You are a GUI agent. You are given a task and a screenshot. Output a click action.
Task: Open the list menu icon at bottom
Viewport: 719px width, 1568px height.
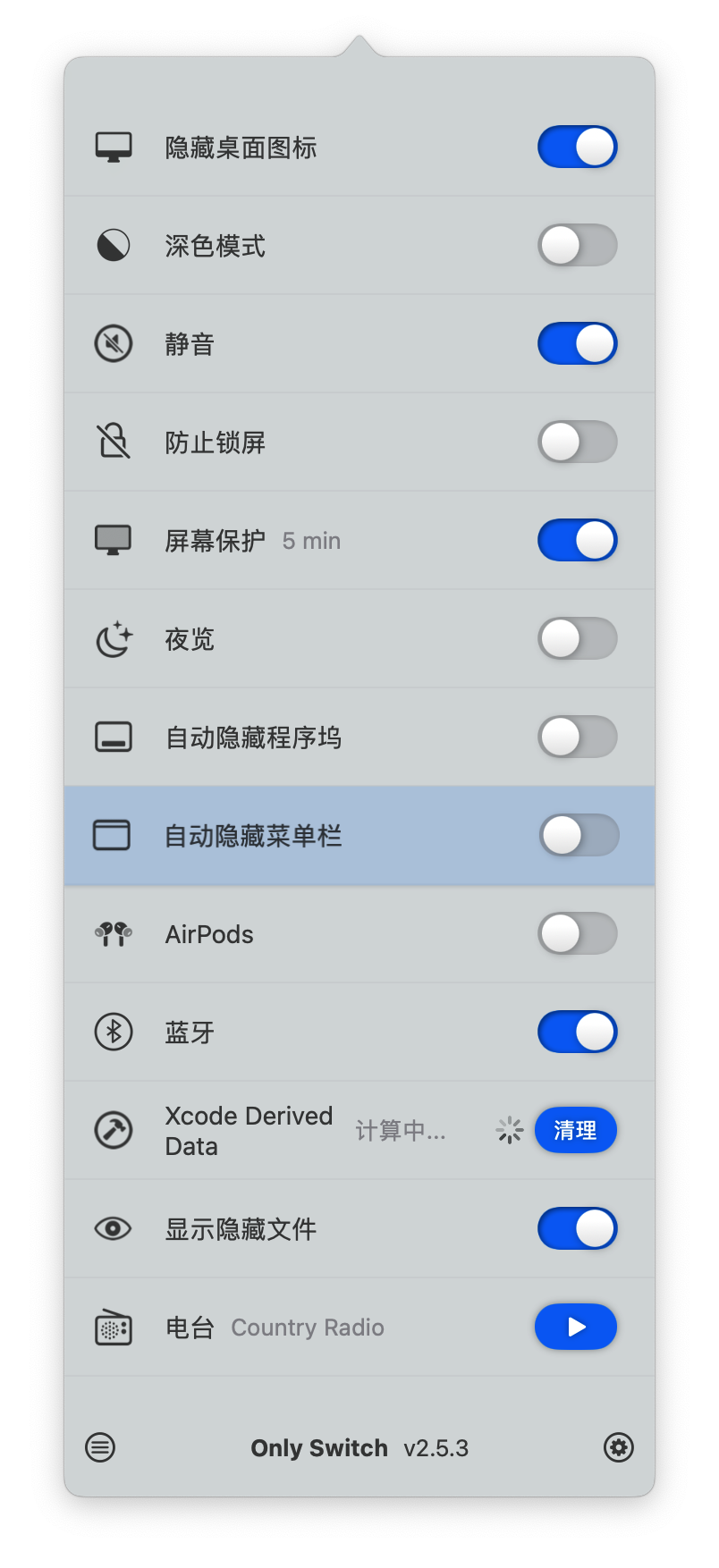(x=100, y=1447)
